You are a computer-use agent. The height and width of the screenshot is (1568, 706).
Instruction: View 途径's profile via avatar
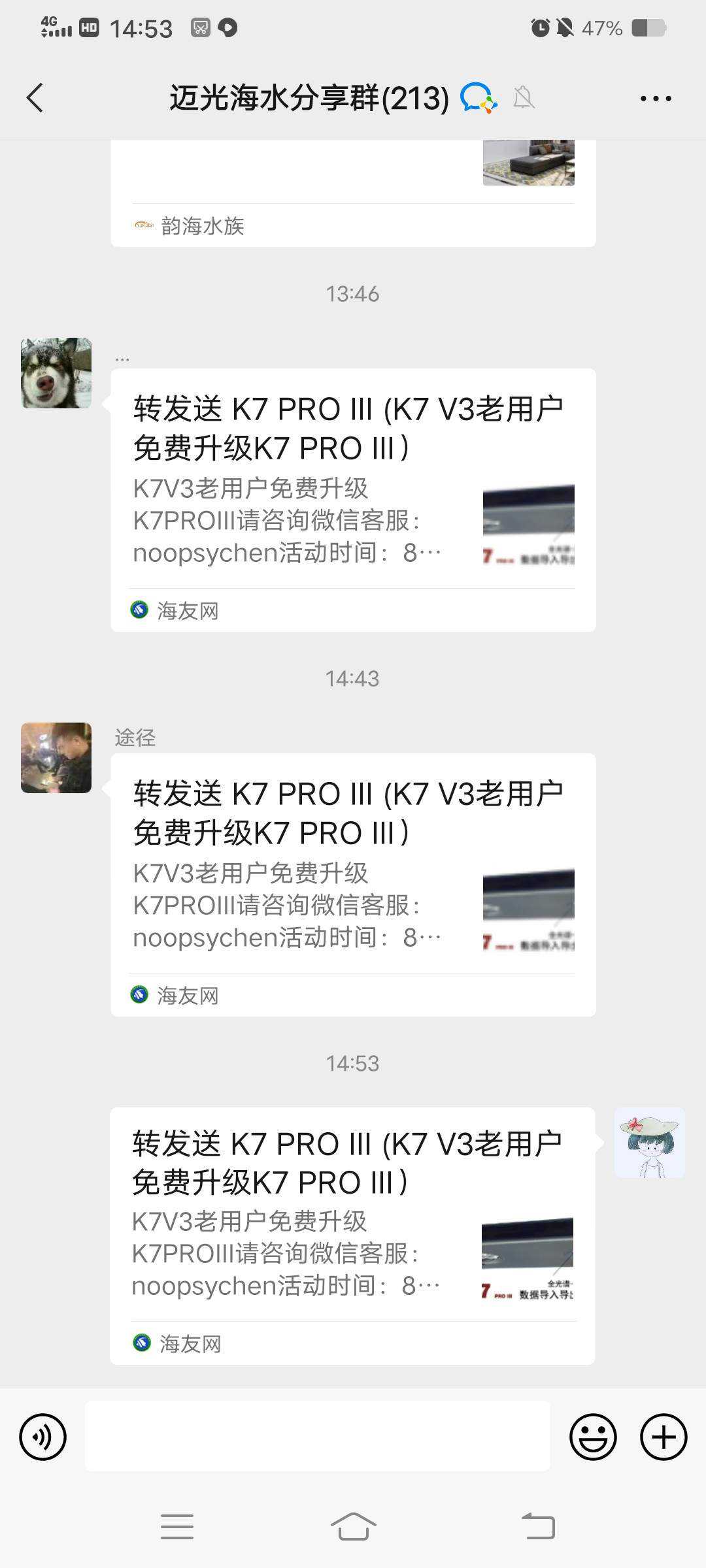(x=56, y=758)
